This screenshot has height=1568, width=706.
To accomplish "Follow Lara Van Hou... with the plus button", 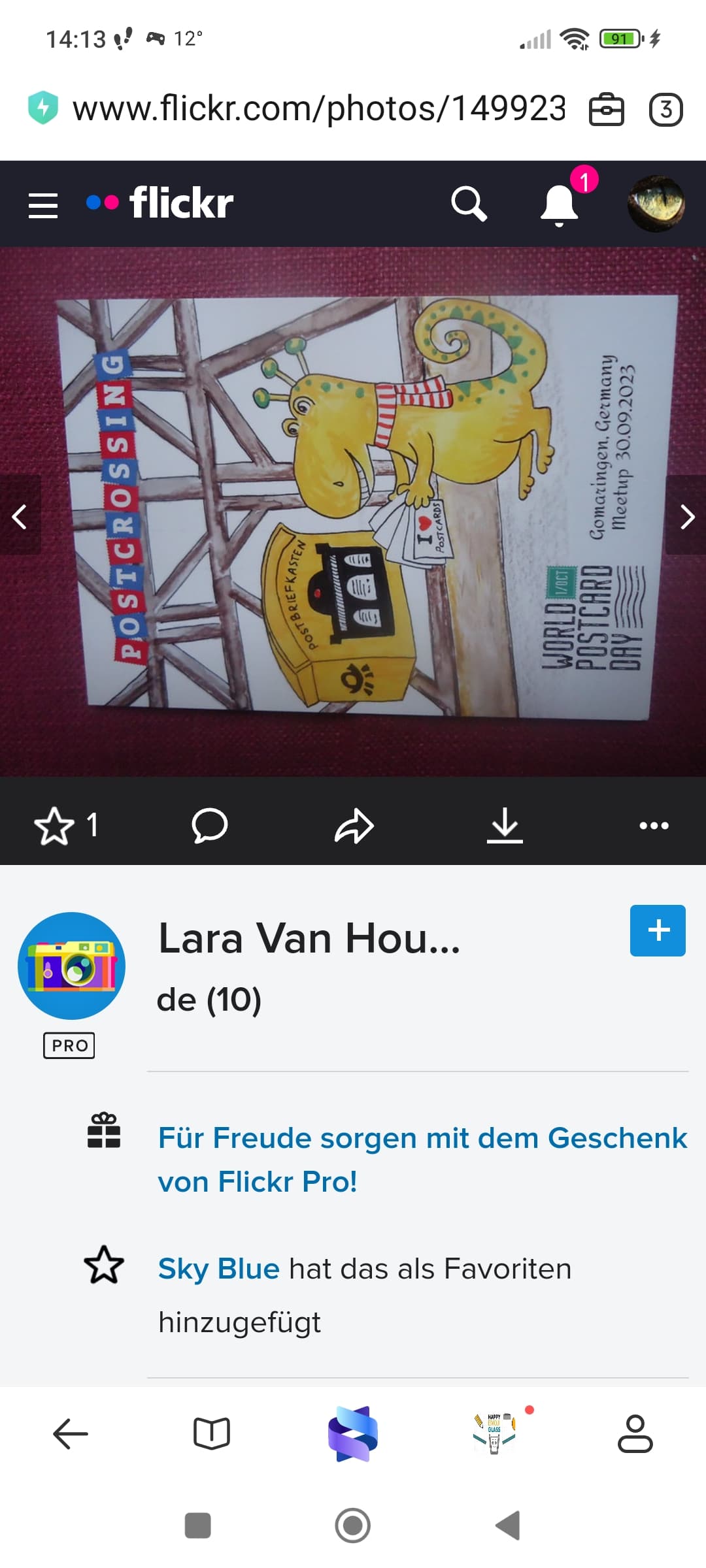I will (x=658, y=930).
